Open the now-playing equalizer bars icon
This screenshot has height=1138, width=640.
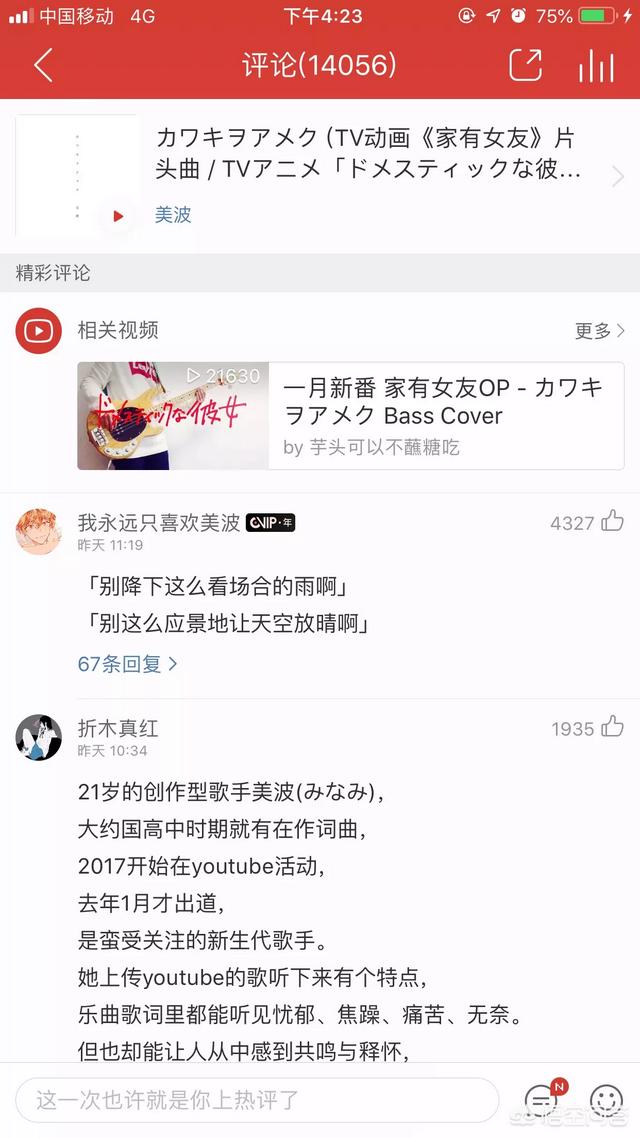[596, 65]
